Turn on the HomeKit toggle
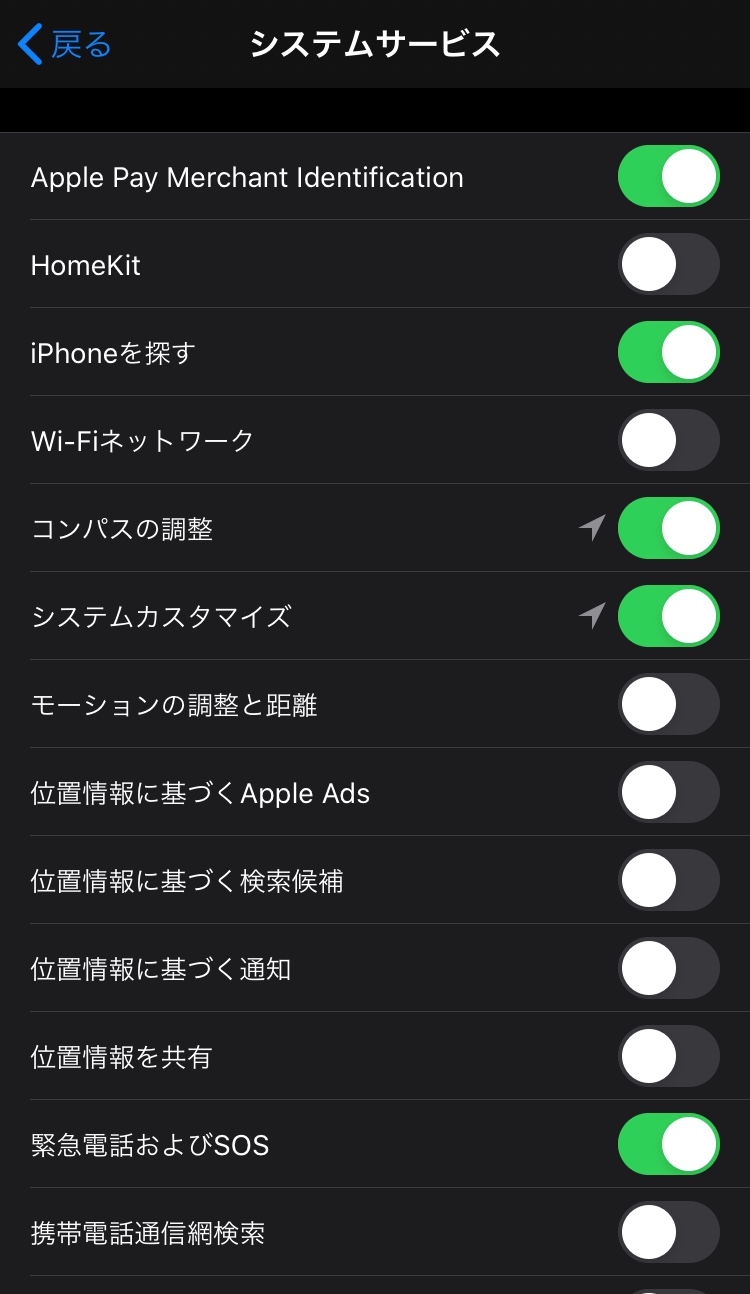This screenshot has width=750, height=1294. pyautogui.click(x=668, y=265)
